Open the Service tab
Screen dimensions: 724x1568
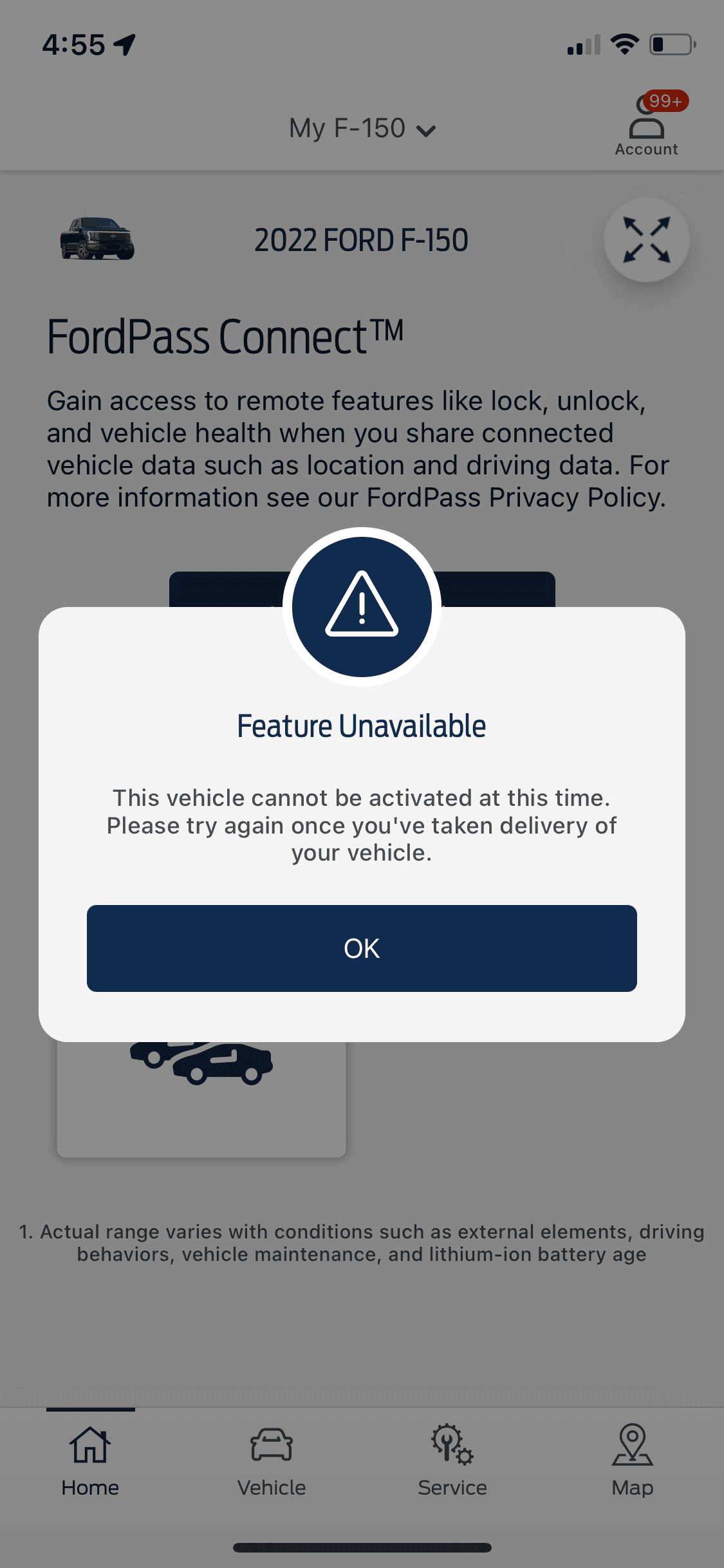click(x=452, y=1461)
